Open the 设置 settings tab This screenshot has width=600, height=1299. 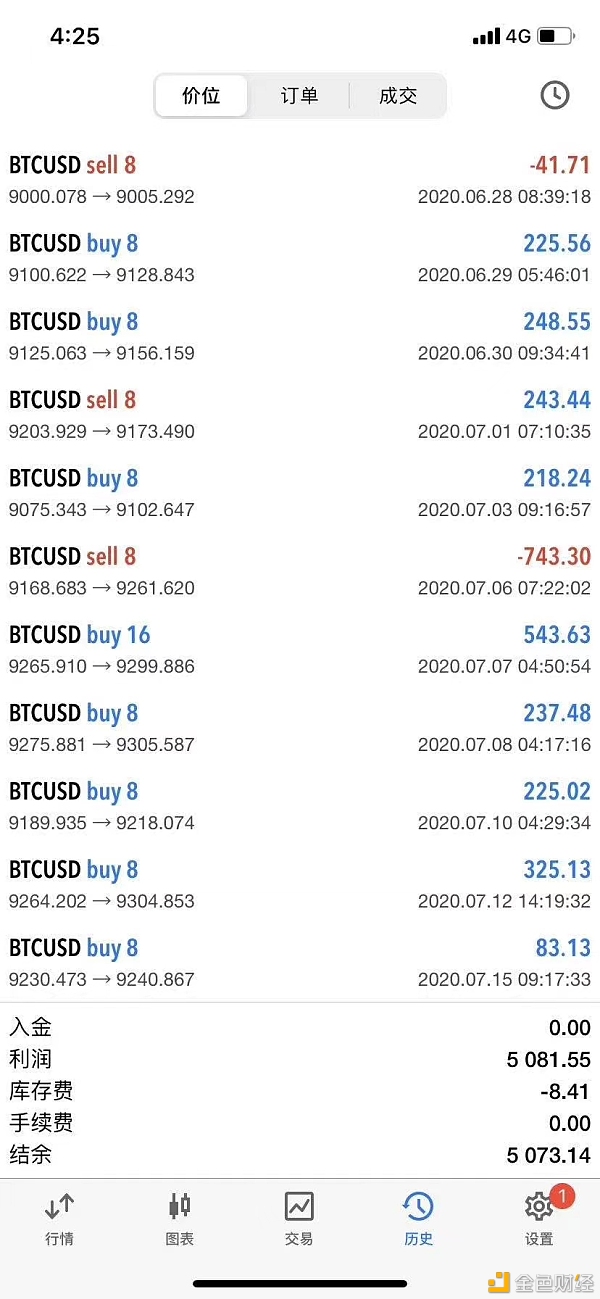tap(539, 1218)
